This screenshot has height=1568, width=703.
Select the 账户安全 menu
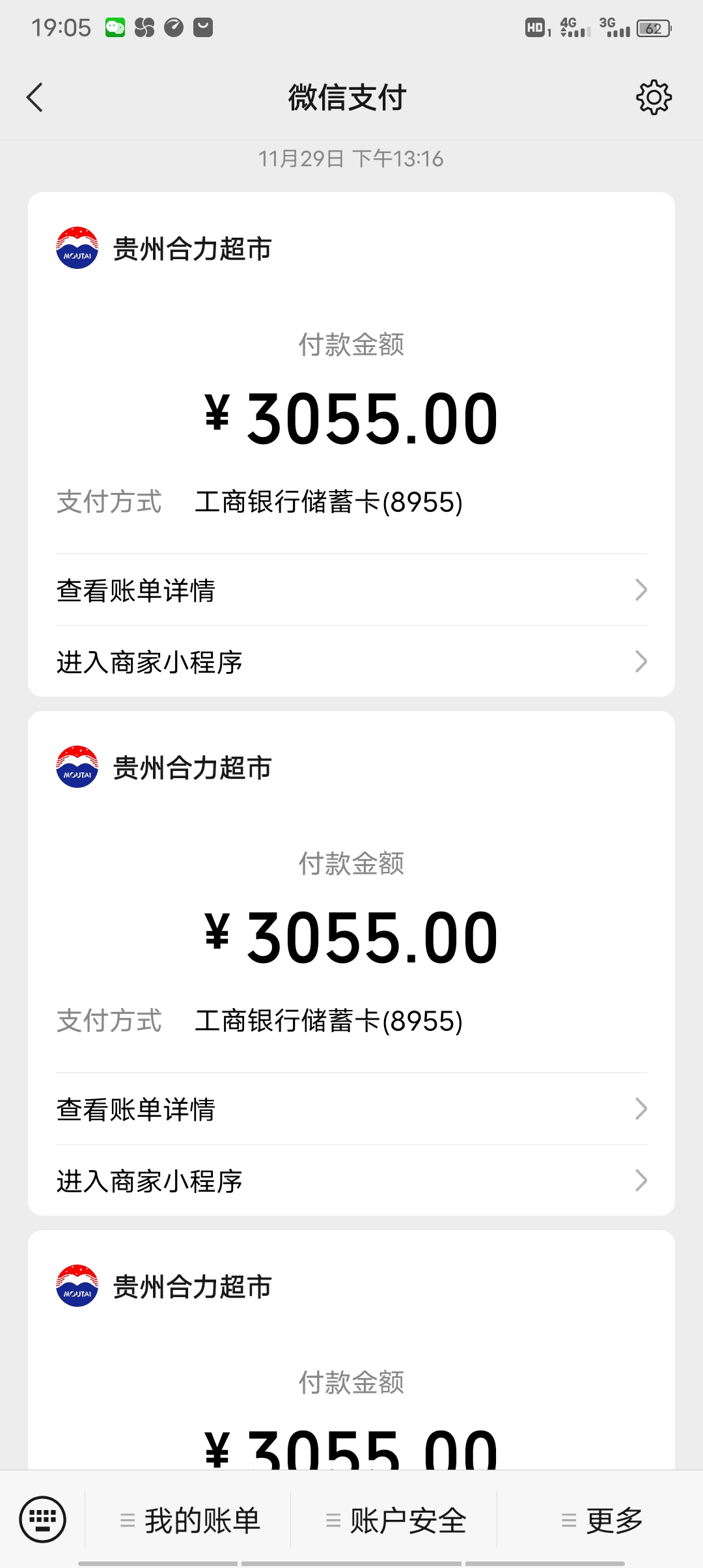(x=396, y=1521)
